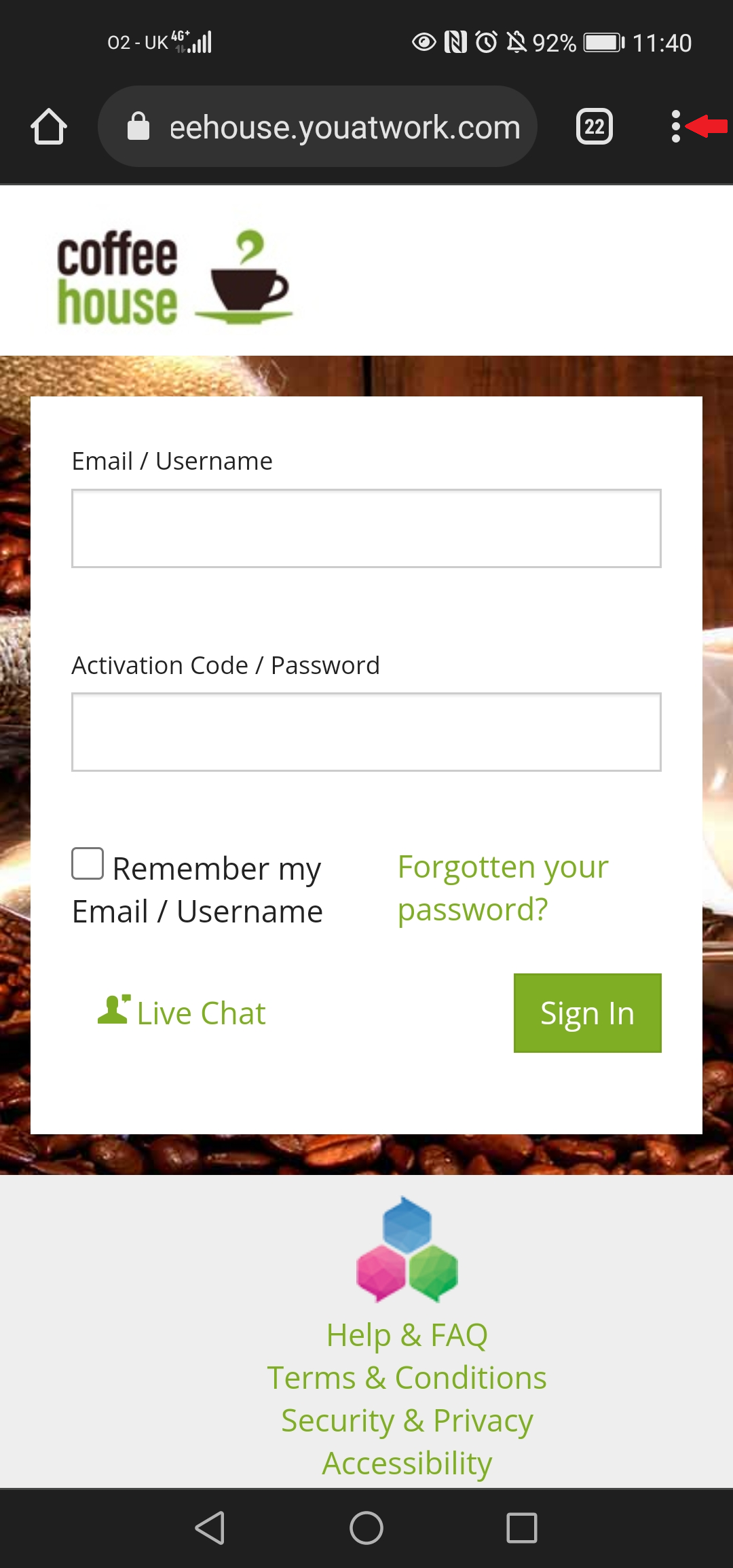Viewport: 733px width, 1568px height.
Task: Open the browser overflow menu
Action: 675,126
